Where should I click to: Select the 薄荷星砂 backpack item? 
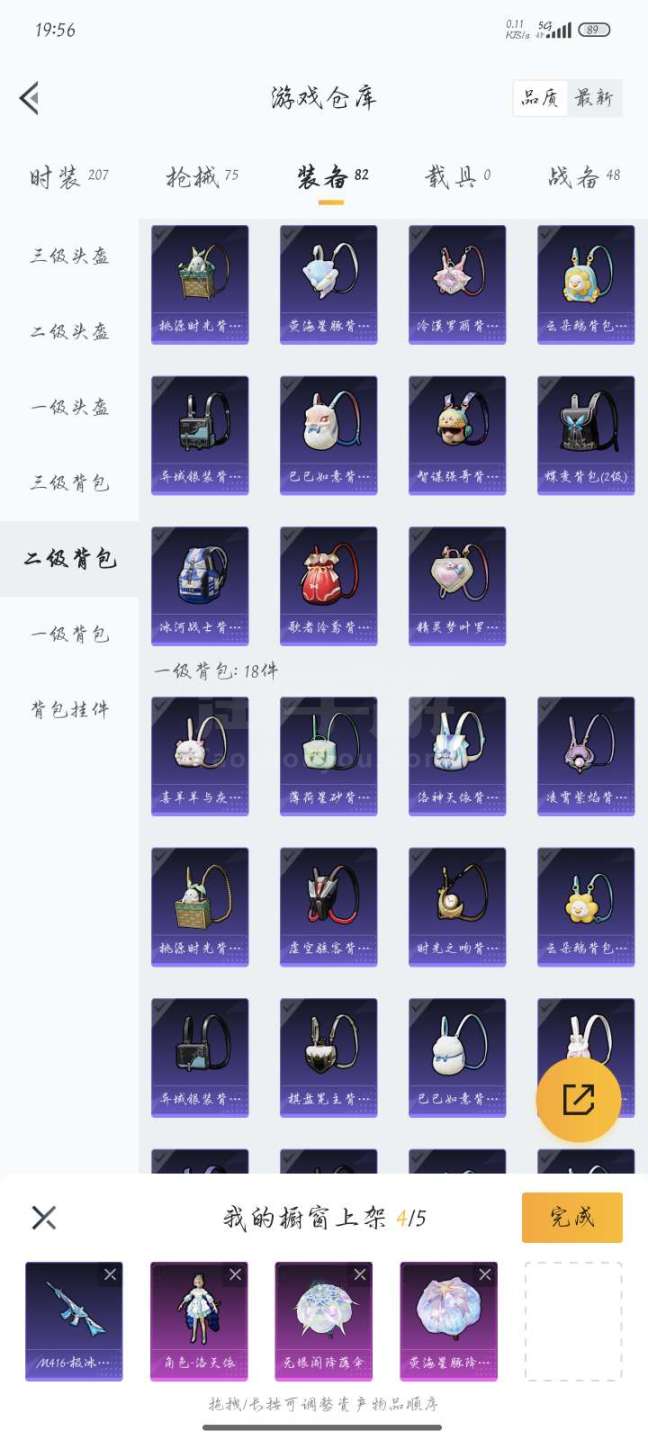click(x=328, y=756)
